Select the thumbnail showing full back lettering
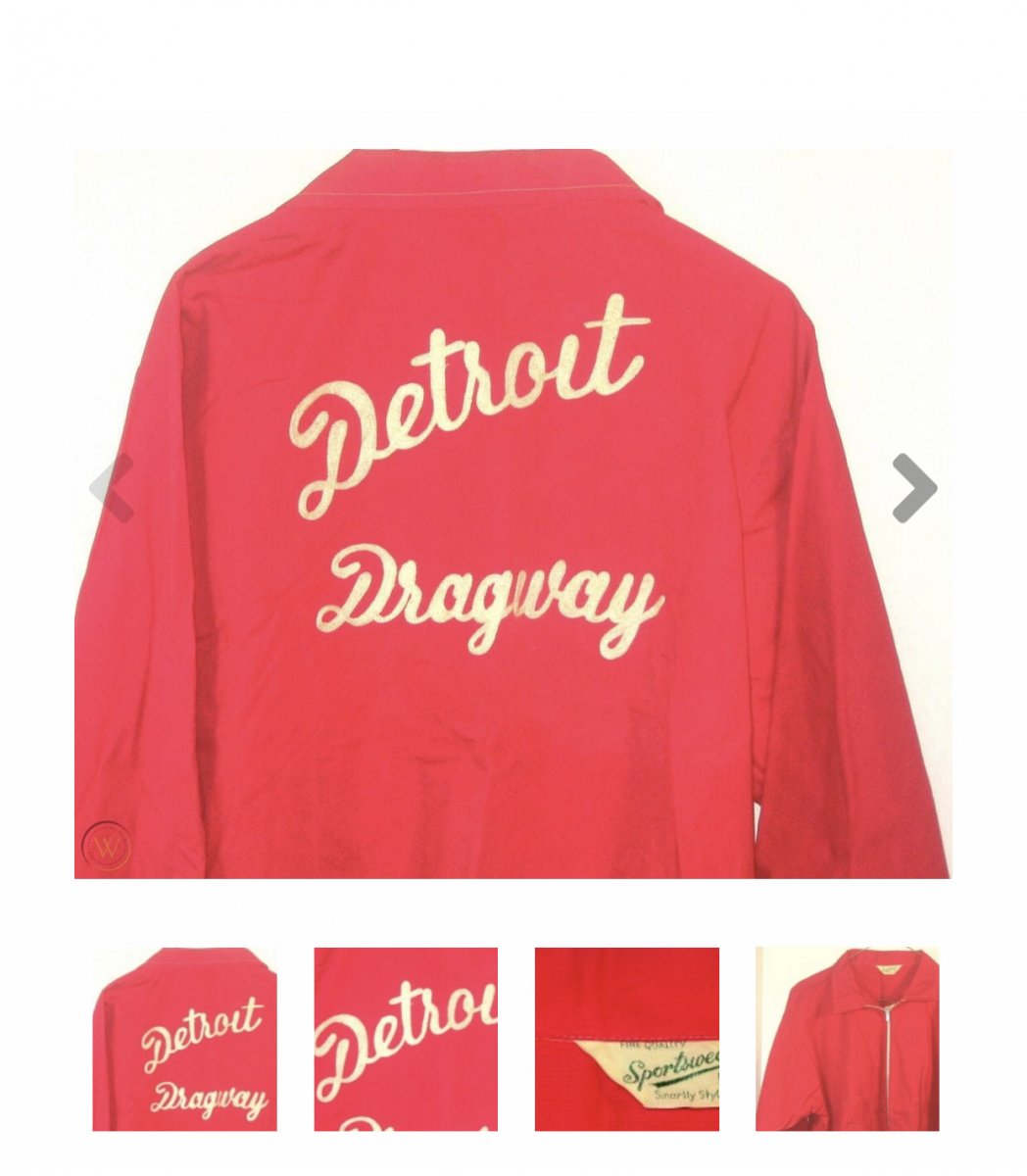The width and height of the screenshot is (1027, 1176). [x=185, y=1039]
